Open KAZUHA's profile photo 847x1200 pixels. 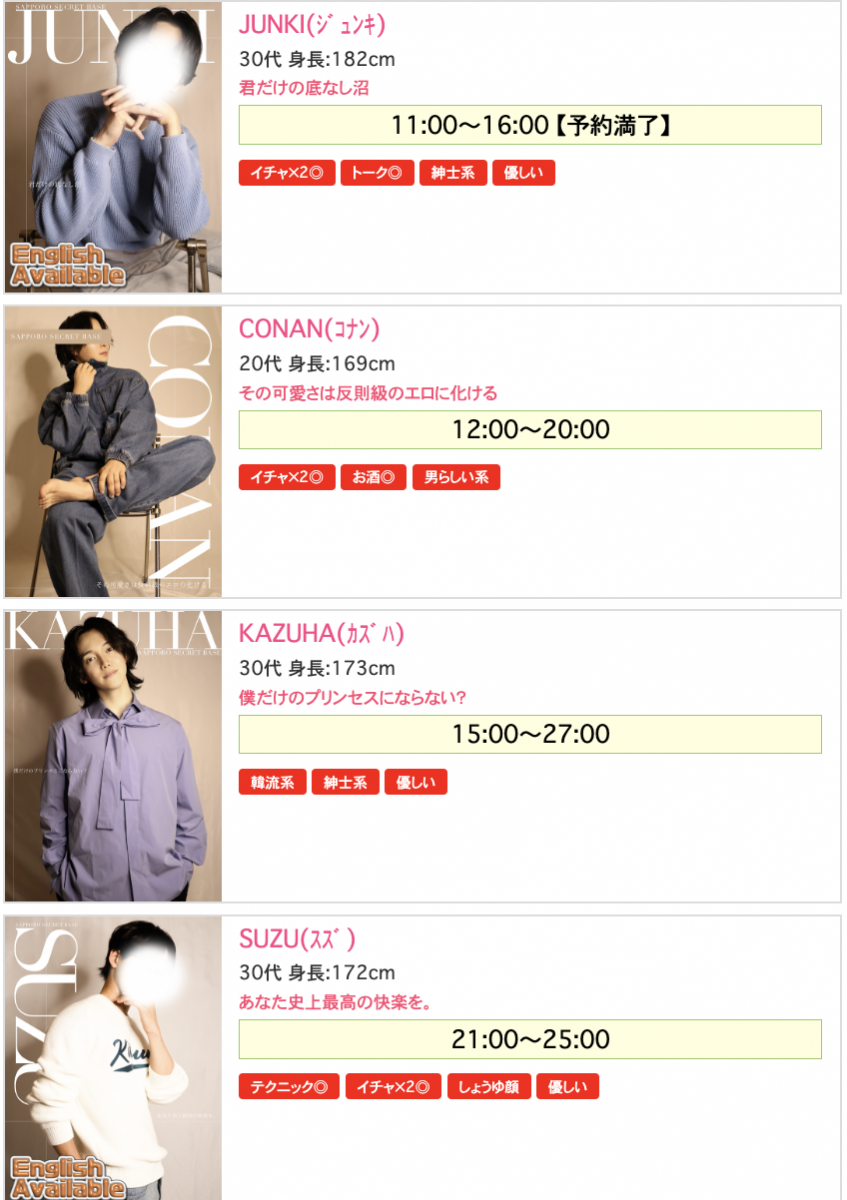pyautogui.click(x=113, y=755)
